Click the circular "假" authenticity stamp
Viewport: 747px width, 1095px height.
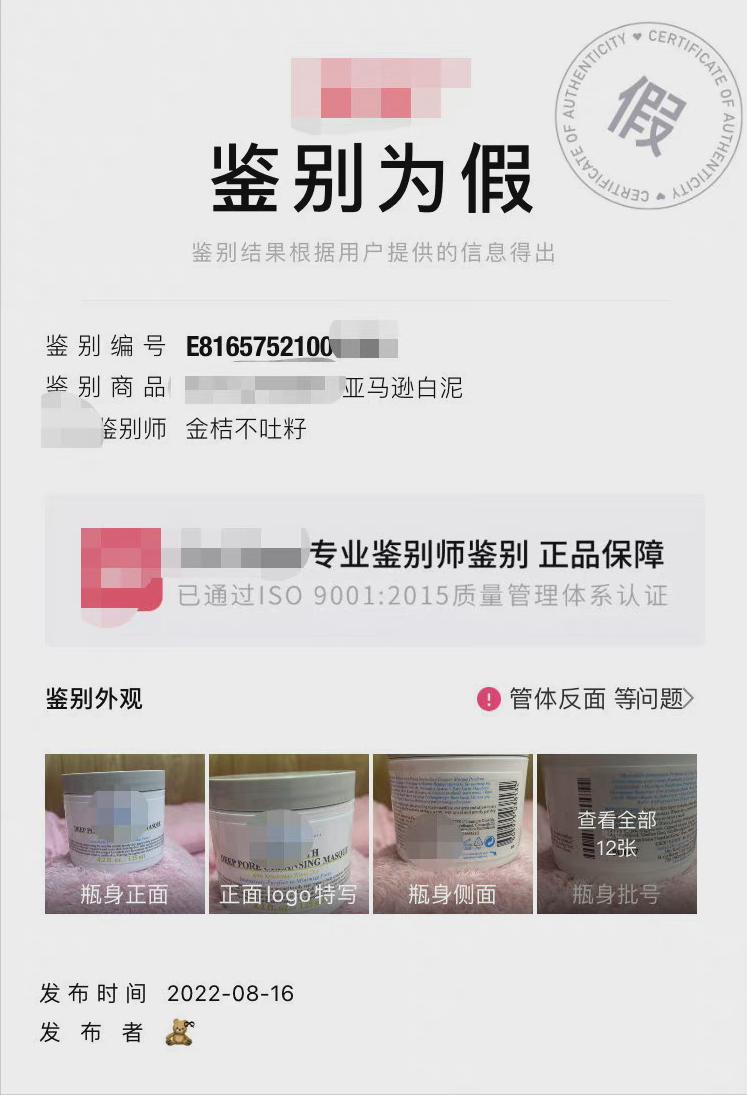tap(647, 113)
